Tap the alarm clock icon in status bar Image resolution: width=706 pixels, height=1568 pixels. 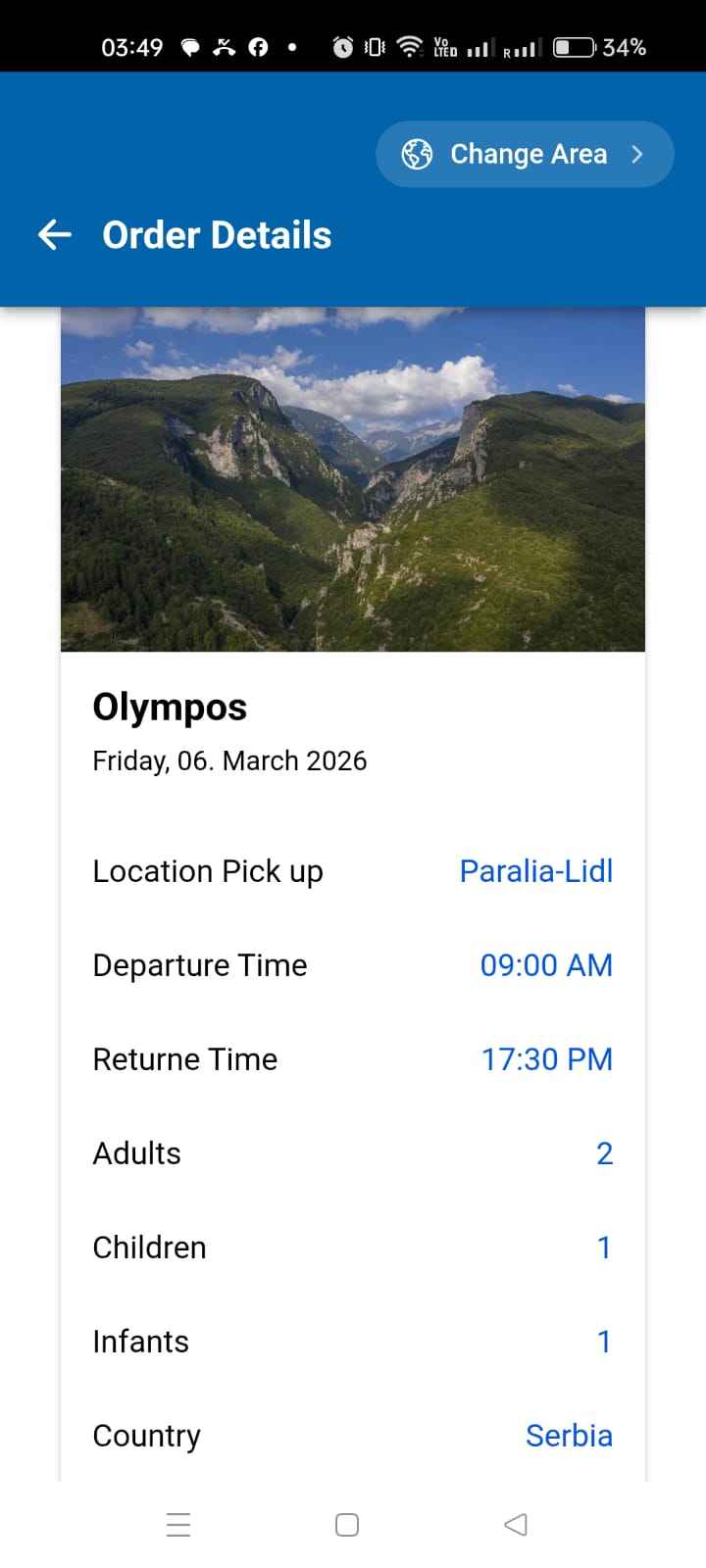[343, 46]
